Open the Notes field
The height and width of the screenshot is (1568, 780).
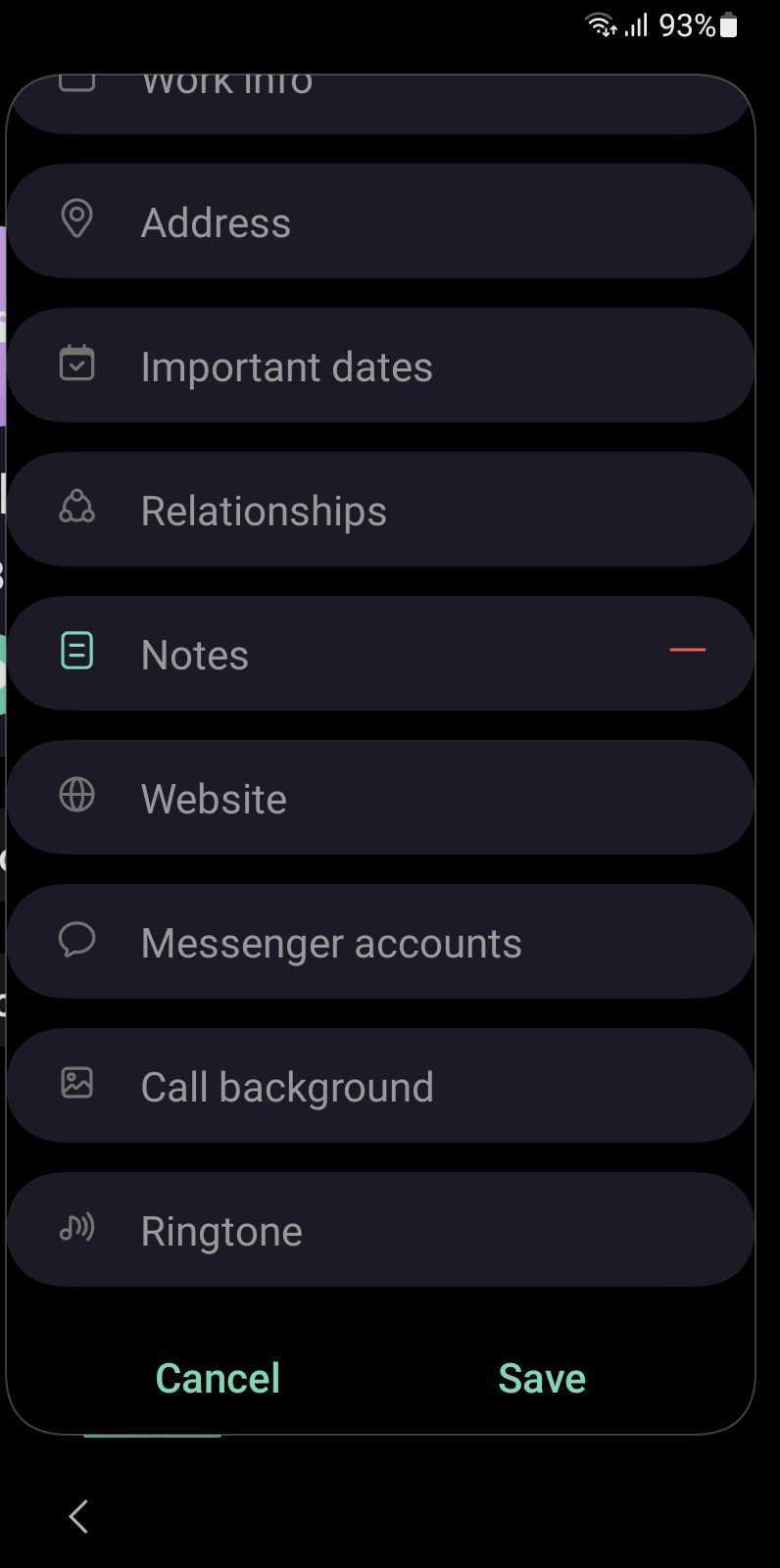[353, 655]
